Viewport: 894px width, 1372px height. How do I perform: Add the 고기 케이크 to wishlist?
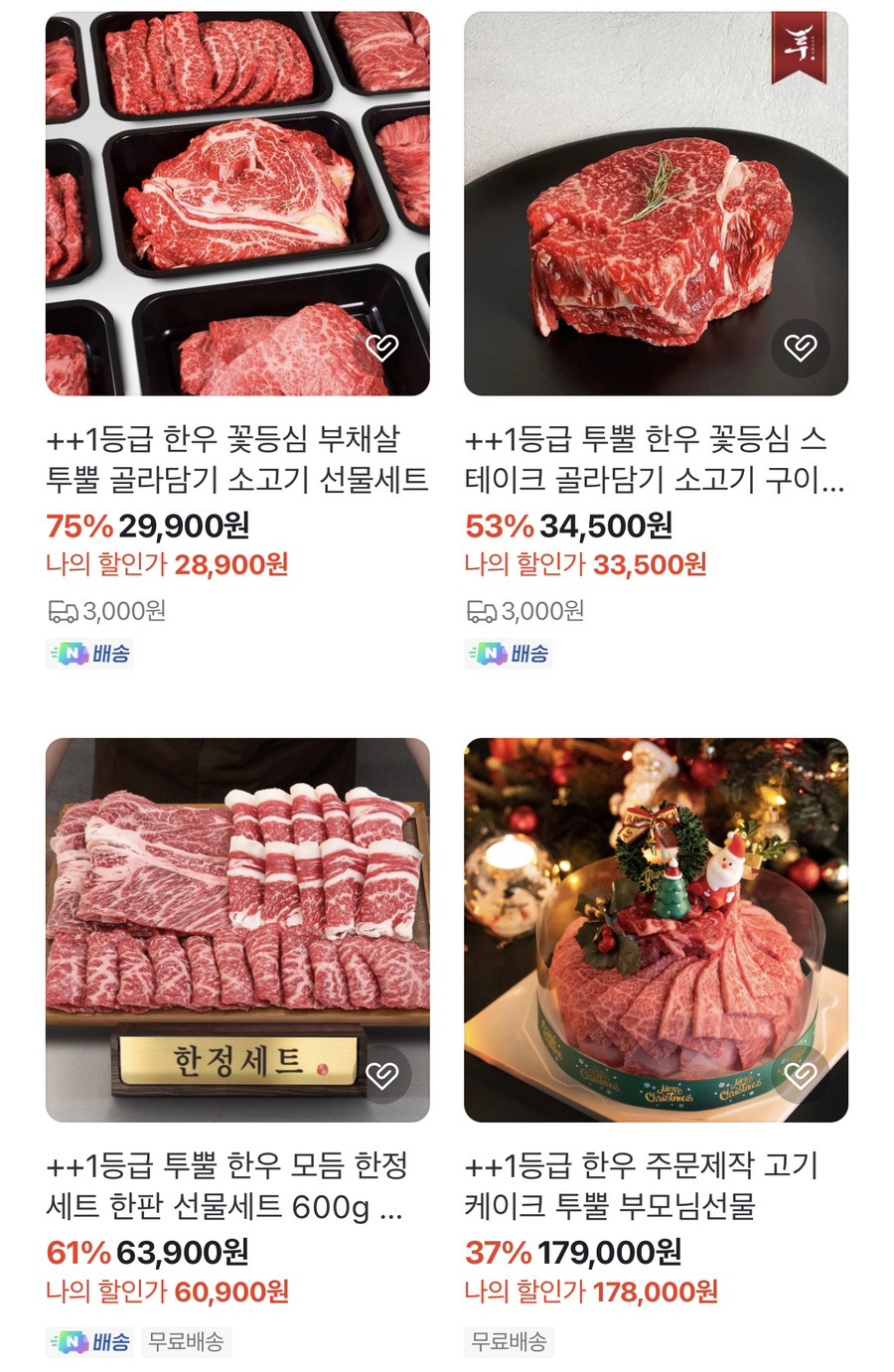801,1074
